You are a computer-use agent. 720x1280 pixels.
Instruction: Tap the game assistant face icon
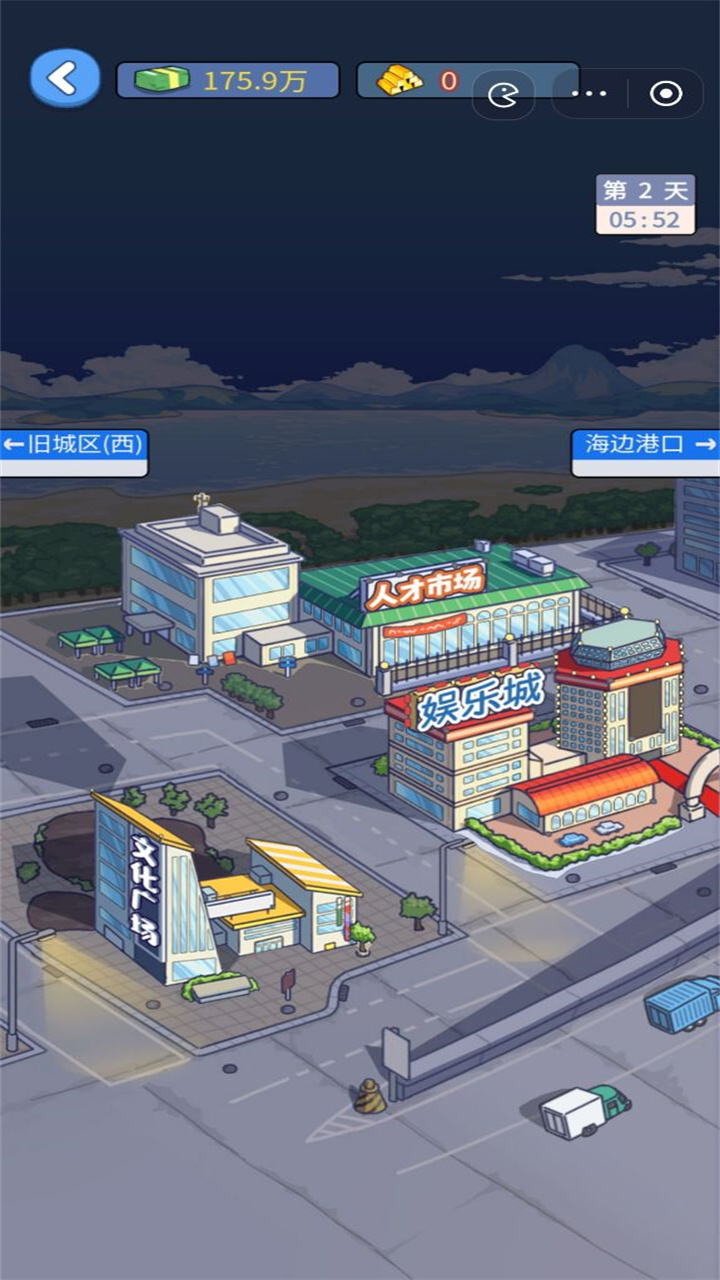point(503,95)
